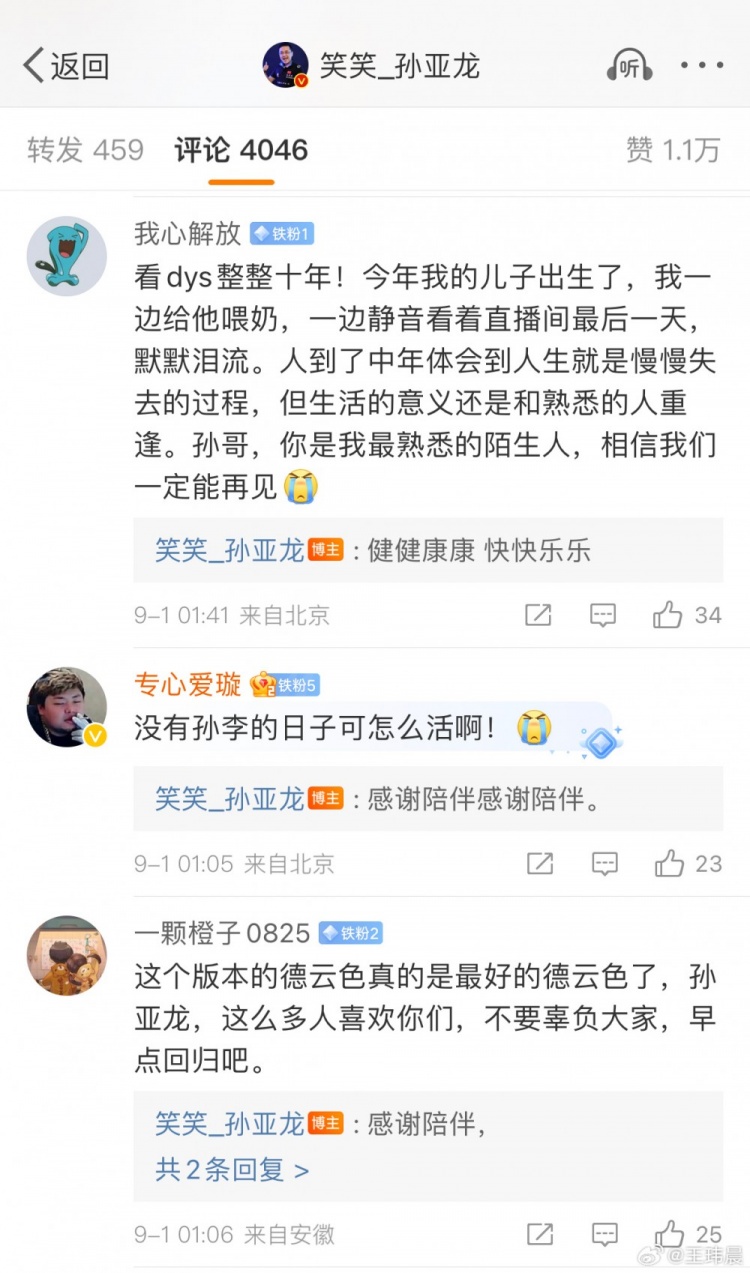Switch to the 赞 1.1万 tab
Screen dimensions: 750x1273
pos(673,150)
